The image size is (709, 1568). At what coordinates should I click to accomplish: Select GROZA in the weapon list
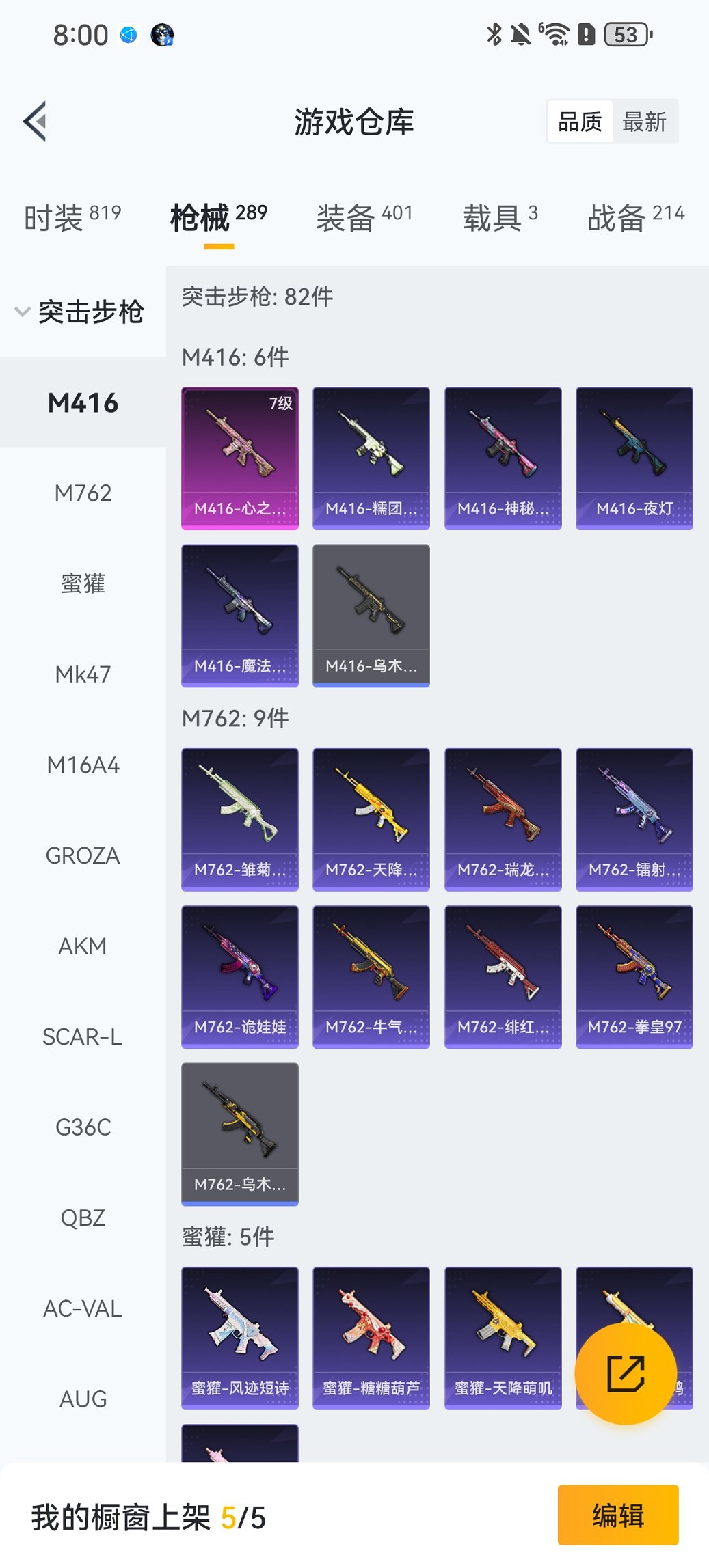pos(83,855)
